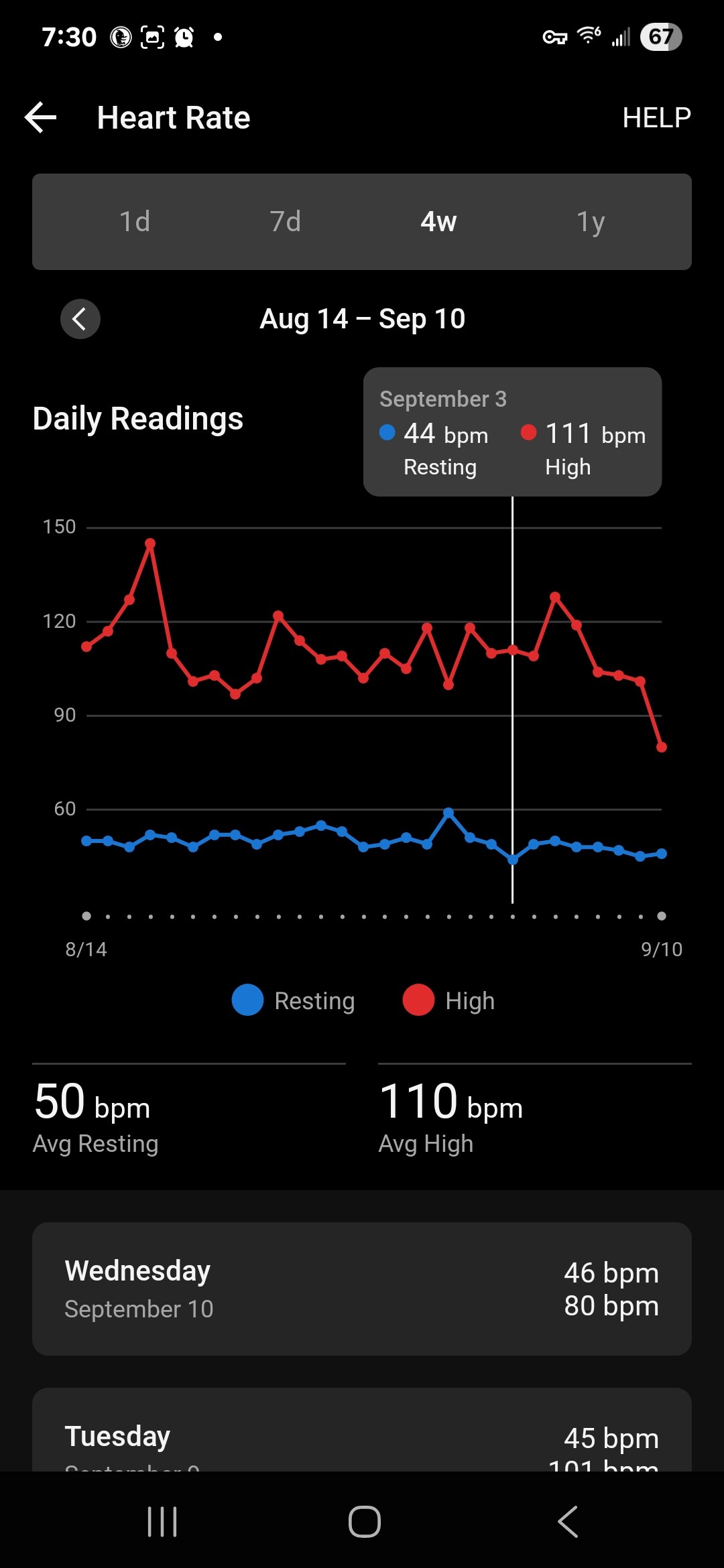This screenshot has width=724, height=1568.
Task: Go to previous four-week period
Action: coord(80,319)
